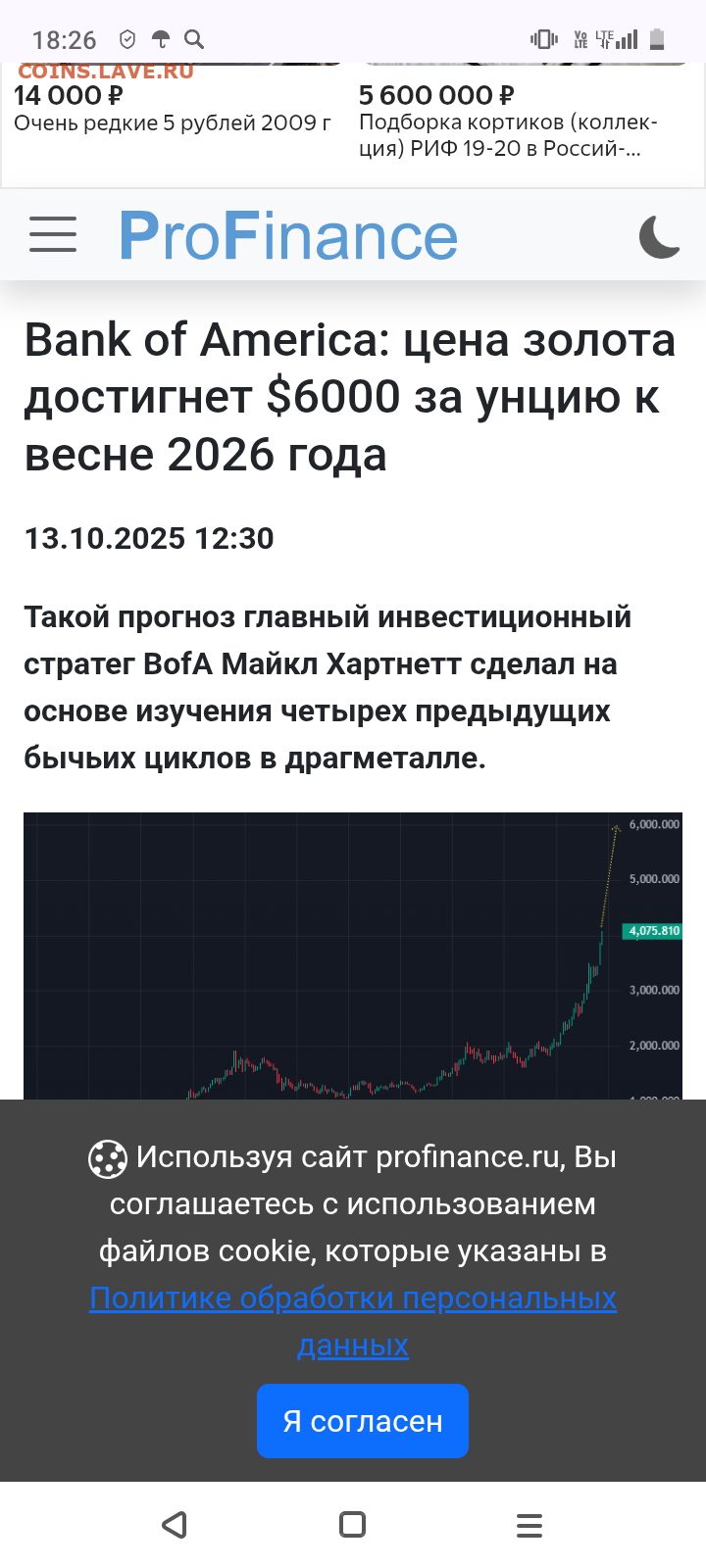
Task: Go to the ProFinance home page
Action: click(x=288, y=236)
